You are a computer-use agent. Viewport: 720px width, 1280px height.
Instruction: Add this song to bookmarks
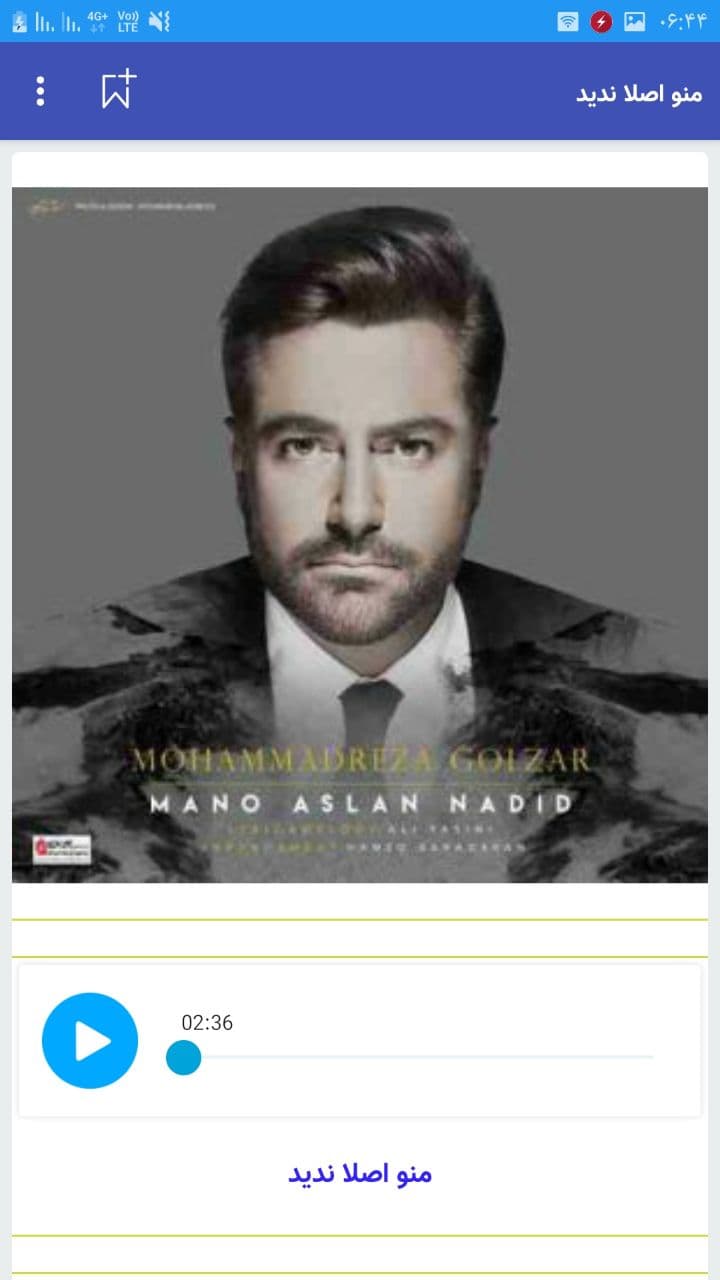coord(118,91)
